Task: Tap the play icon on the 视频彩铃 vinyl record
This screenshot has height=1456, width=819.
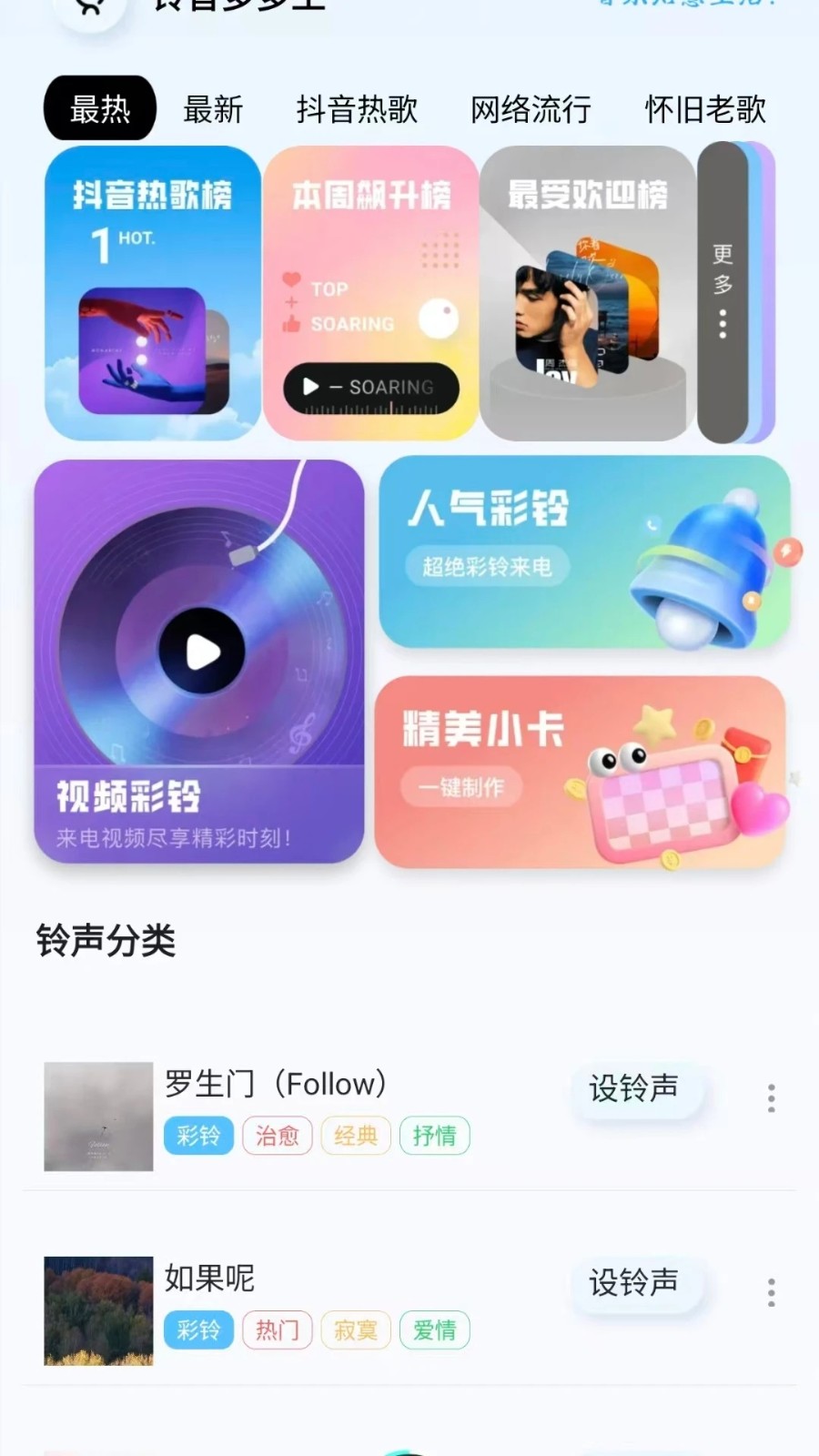Action: point(202,652)
